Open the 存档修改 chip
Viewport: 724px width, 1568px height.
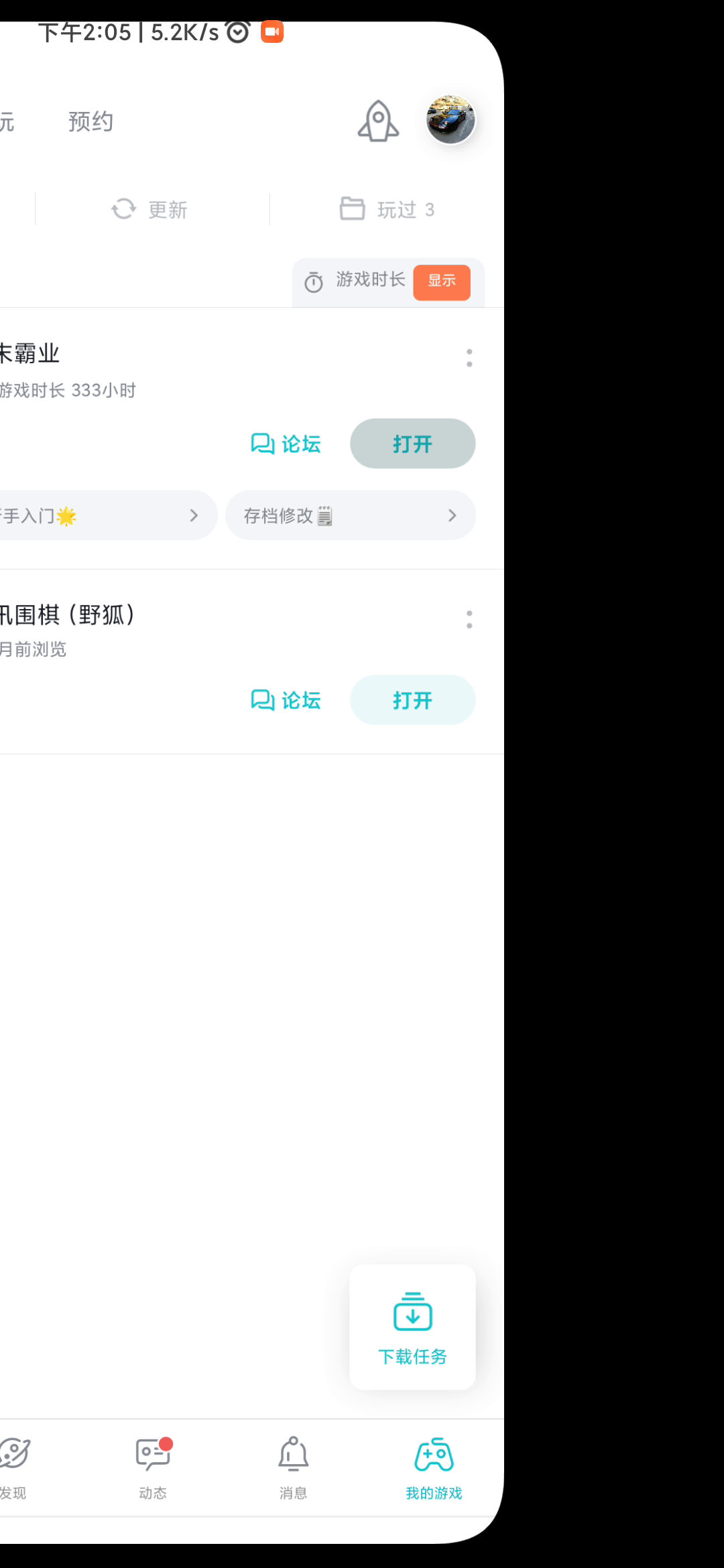pos(351,515)
